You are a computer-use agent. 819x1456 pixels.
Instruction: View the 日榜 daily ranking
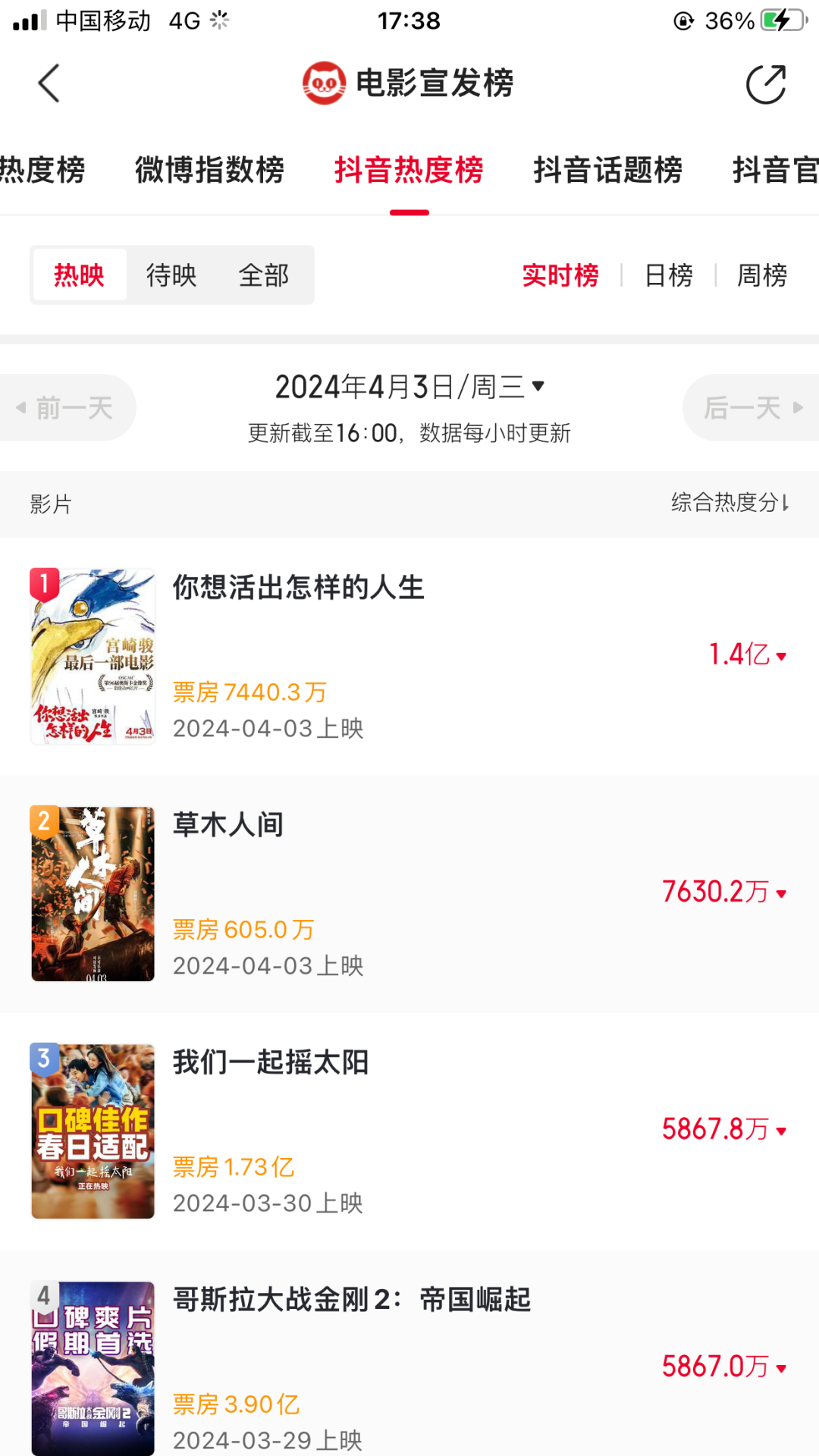668,275
